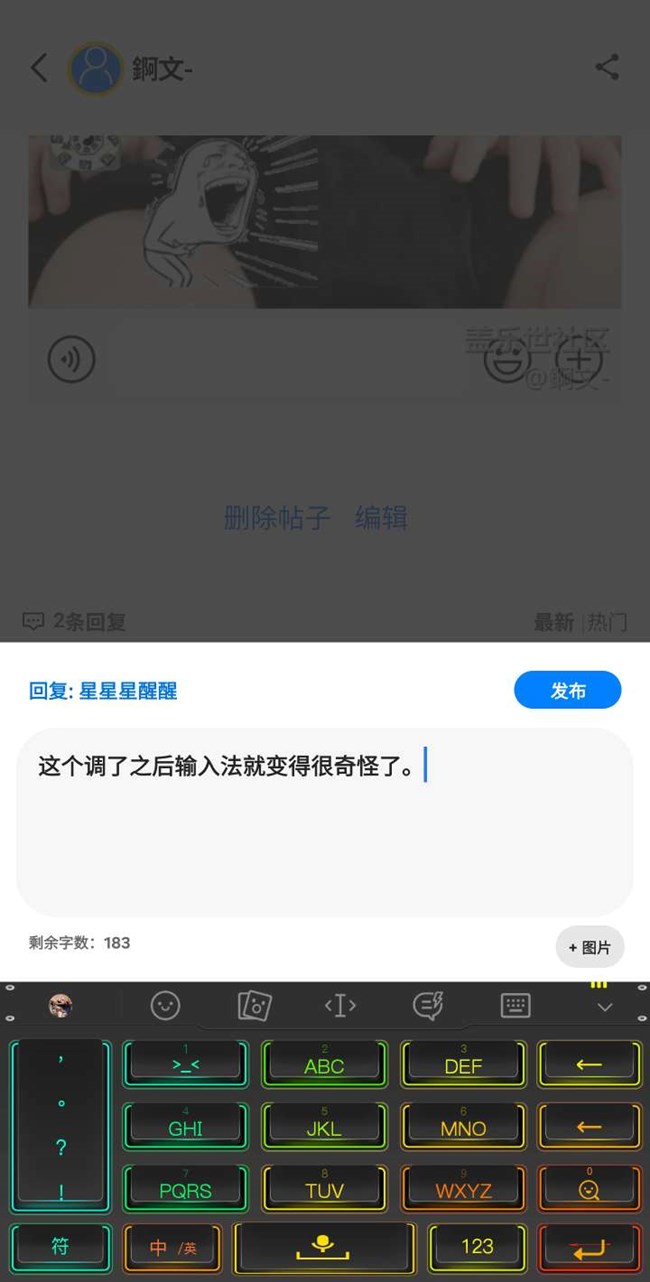
Task: Tap the DEF key
Action: click(x=463, y=1064)
